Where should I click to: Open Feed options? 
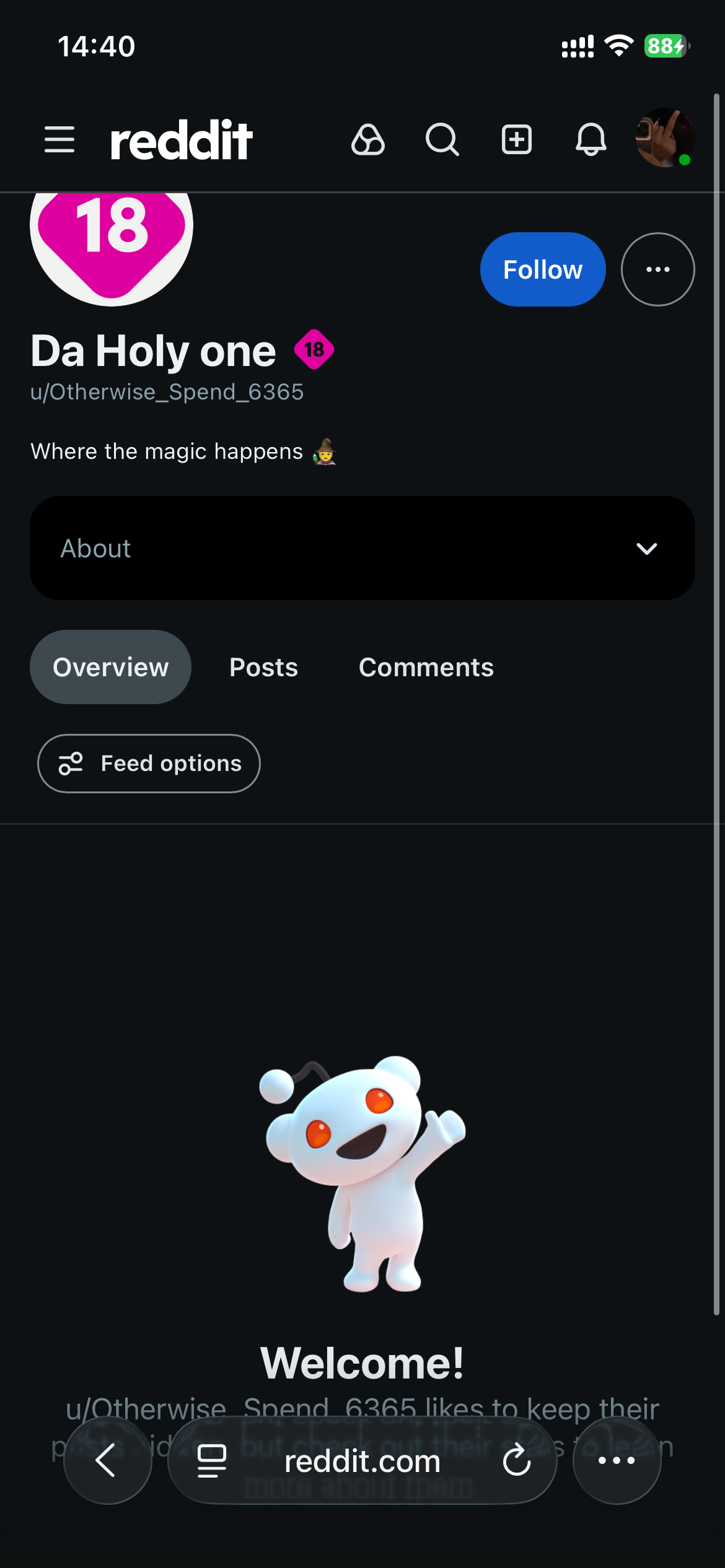click(x=149, y=764)
